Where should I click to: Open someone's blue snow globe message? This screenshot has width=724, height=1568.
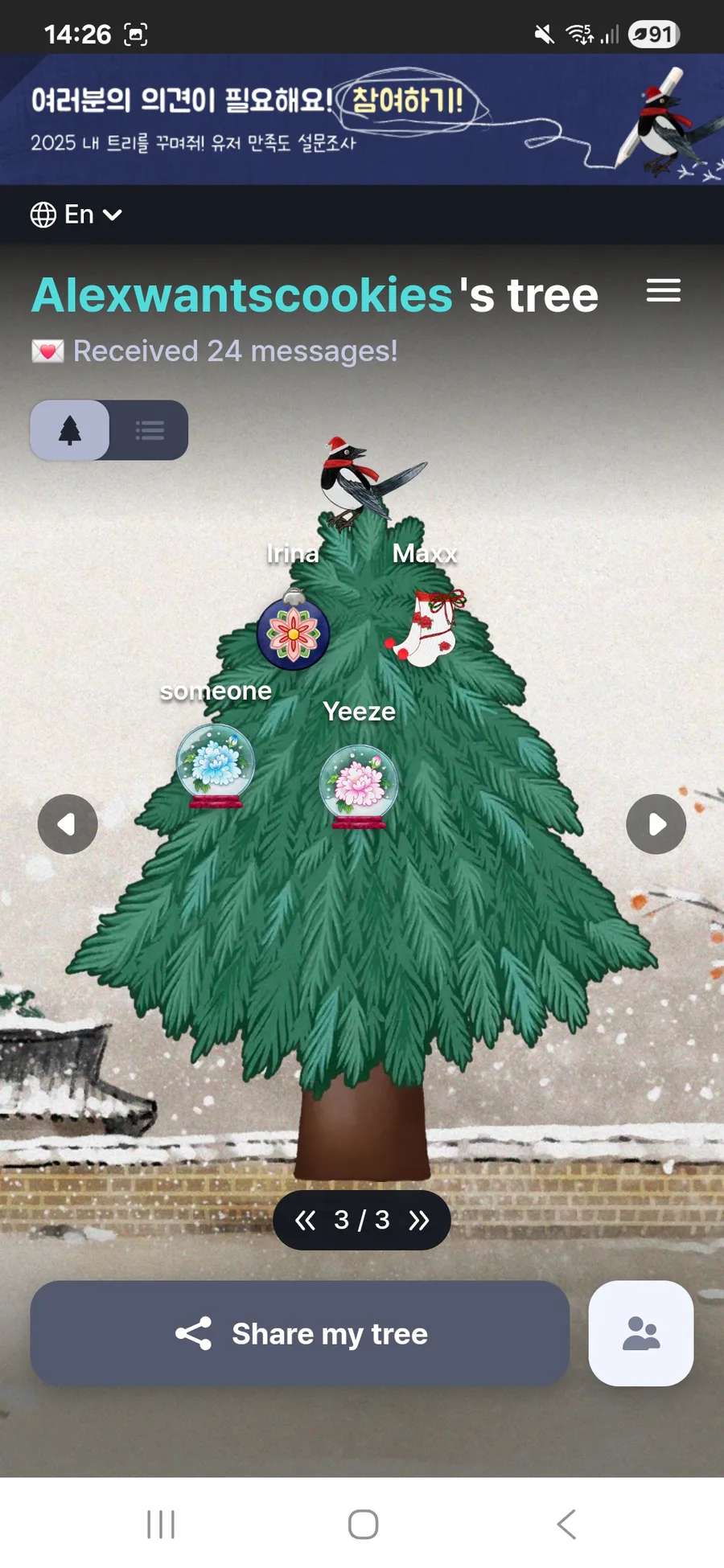215,766
